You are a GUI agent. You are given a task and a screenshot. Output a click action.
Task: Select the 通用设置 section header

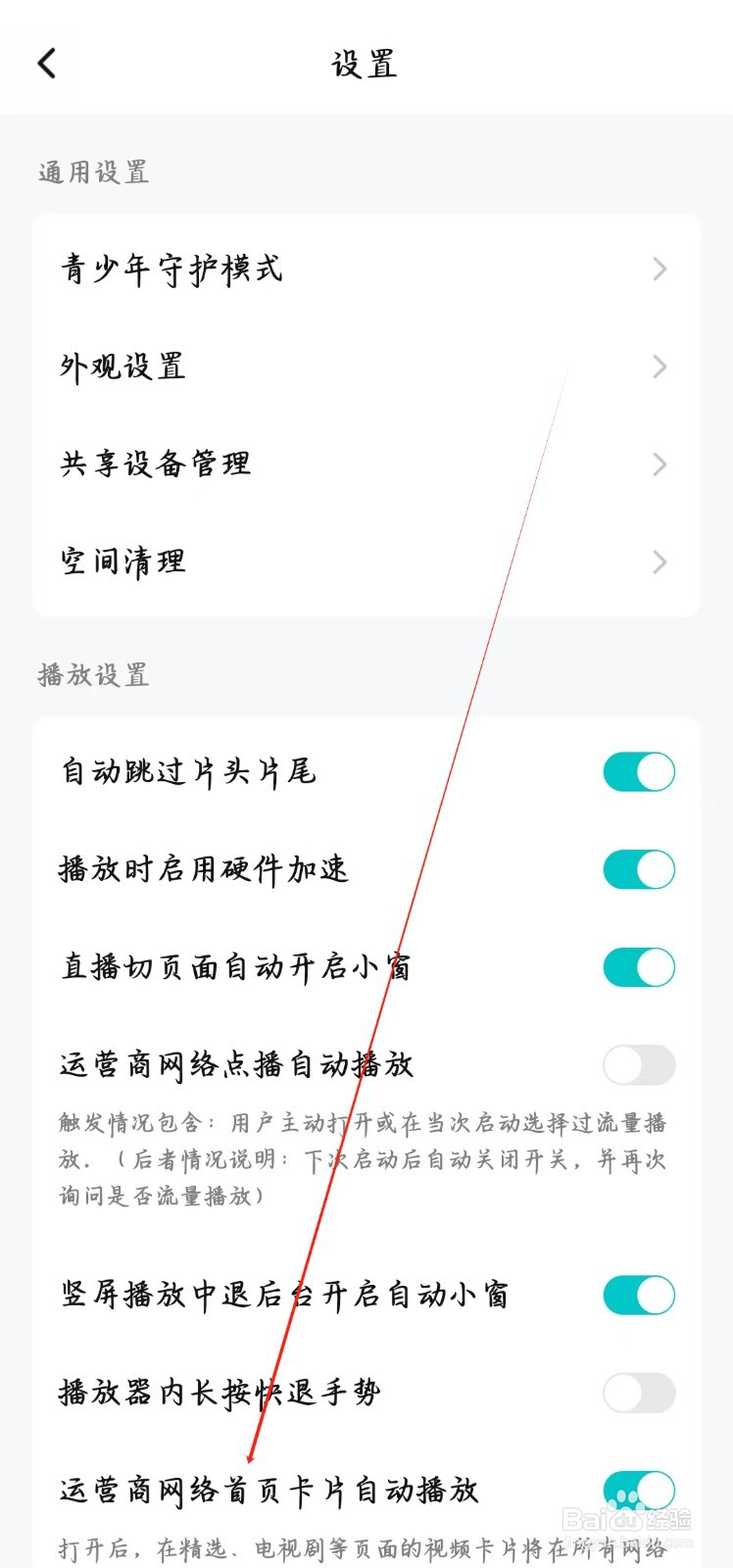click(x=93, y=171)
